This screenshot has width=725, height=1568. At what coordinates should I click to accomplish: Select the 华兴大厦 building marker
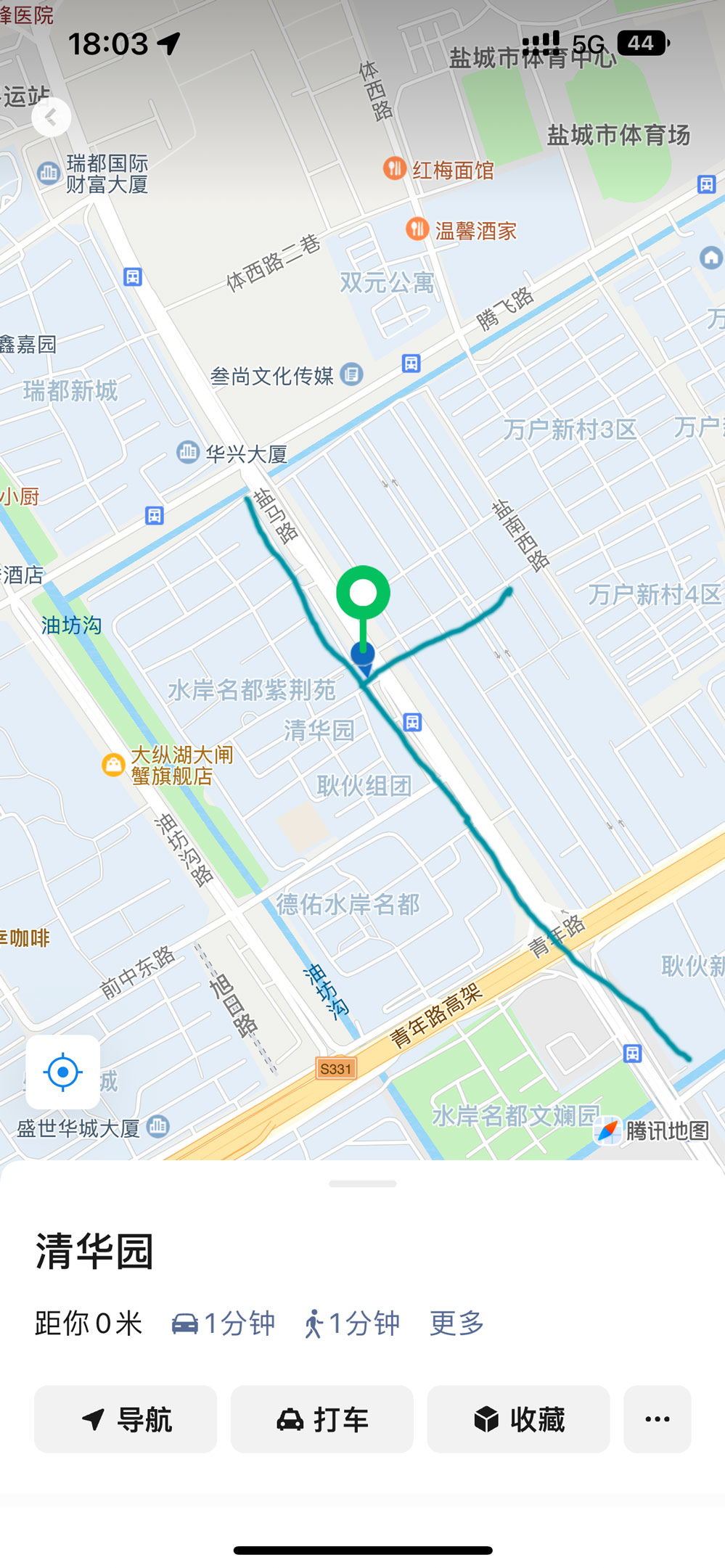[x=188, y=452]
